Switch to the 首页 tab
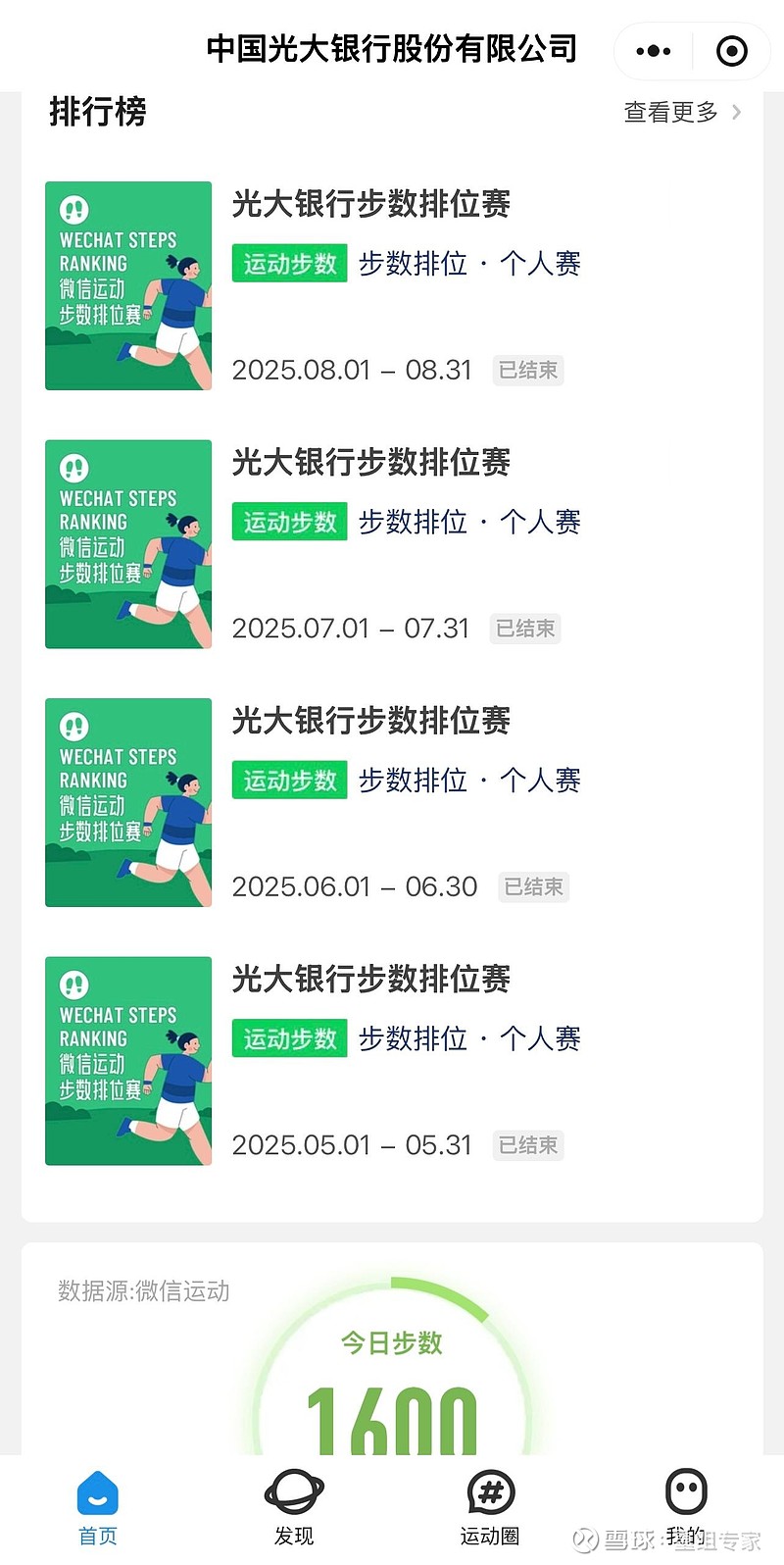Image resolution: width=784 pixels, height=1565 pixels. tap(98, 1508)
